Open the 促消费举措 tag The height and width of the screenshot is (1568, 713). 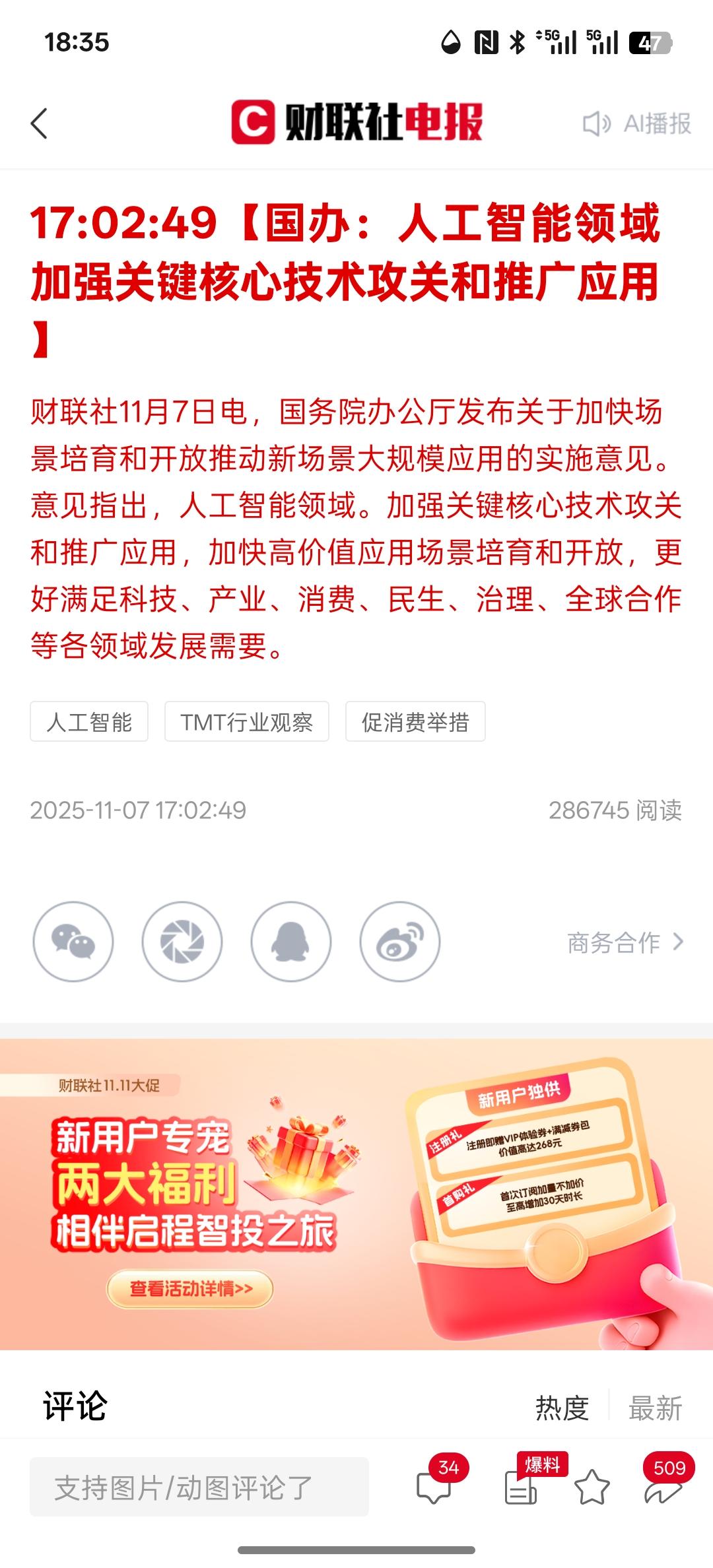point(415,721)
